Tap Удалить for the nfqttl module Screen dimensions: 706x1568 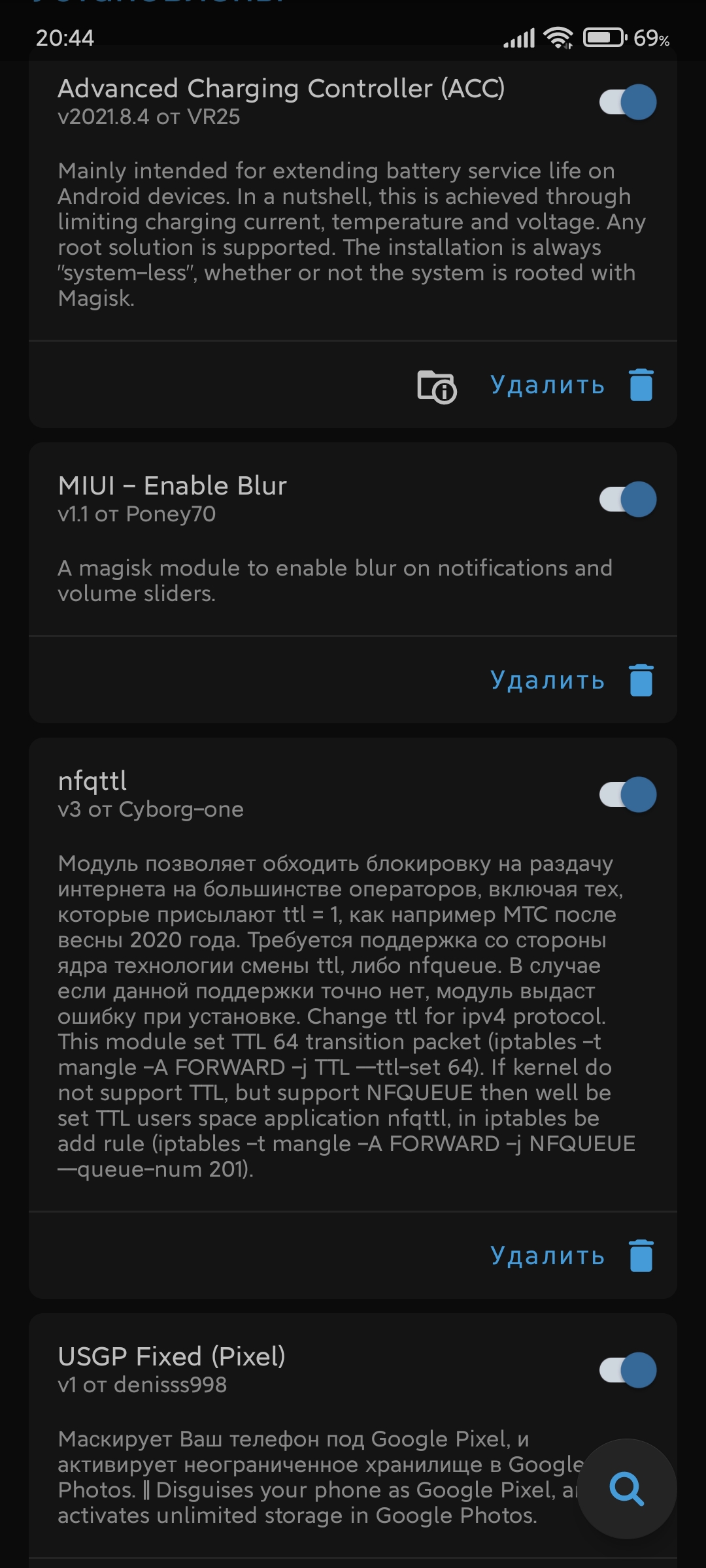point(572,1256)
